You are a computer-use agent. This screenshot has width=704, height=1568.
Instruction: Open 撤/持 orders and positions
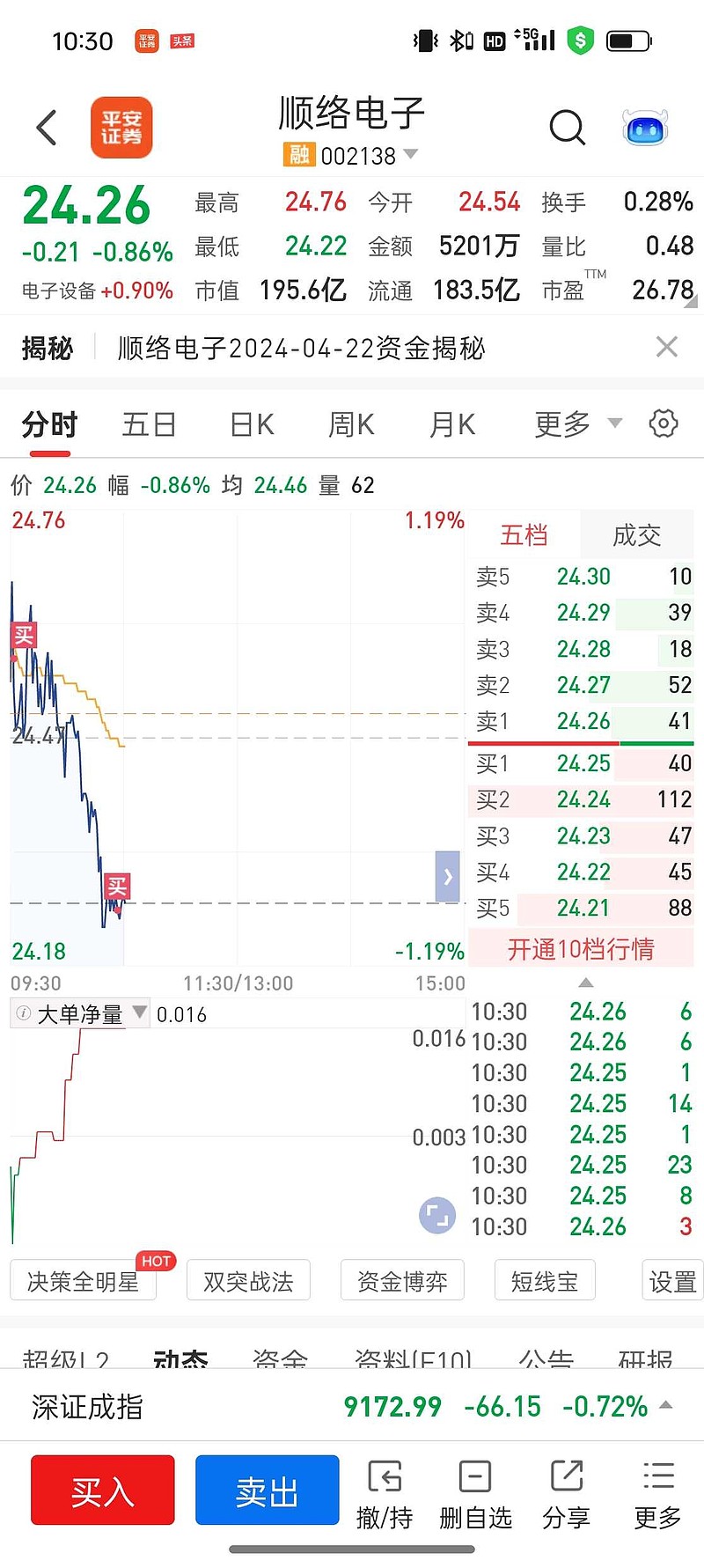385,1495
